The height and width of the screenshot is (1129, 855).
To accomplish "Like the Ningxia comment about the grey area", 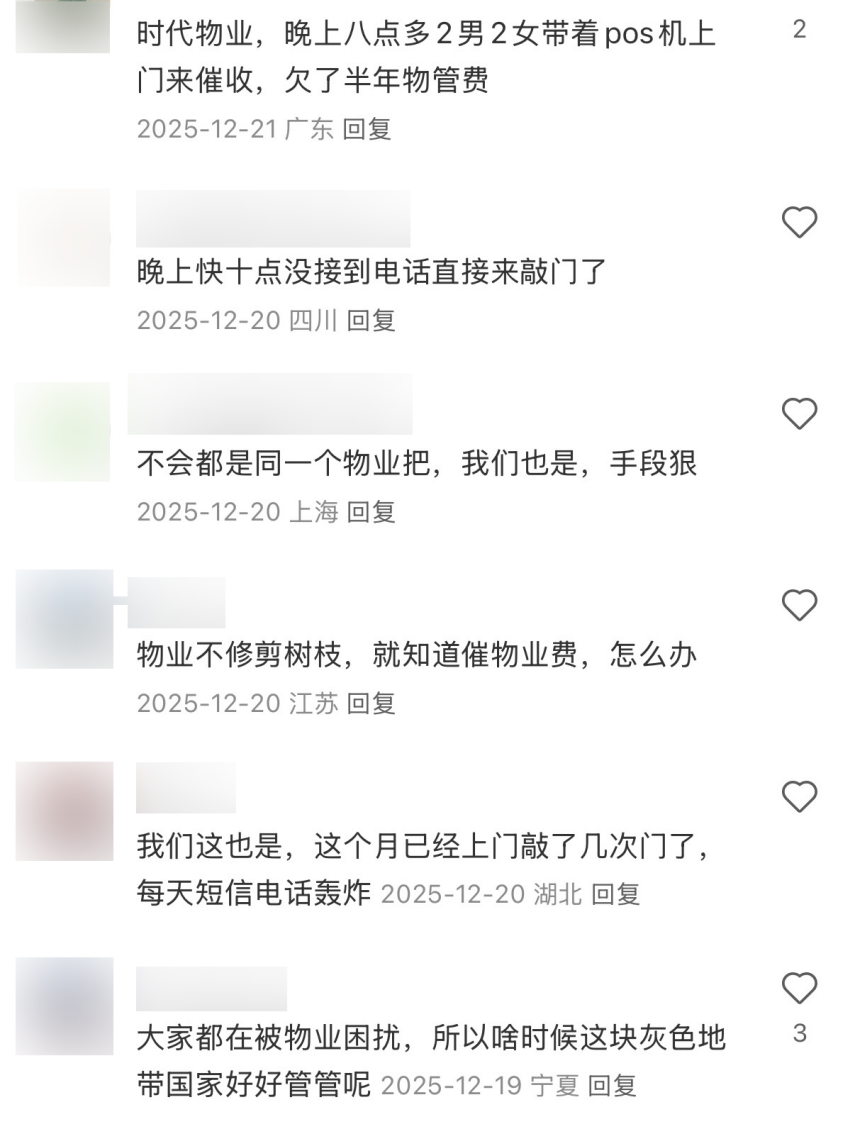I will (799, 988).
